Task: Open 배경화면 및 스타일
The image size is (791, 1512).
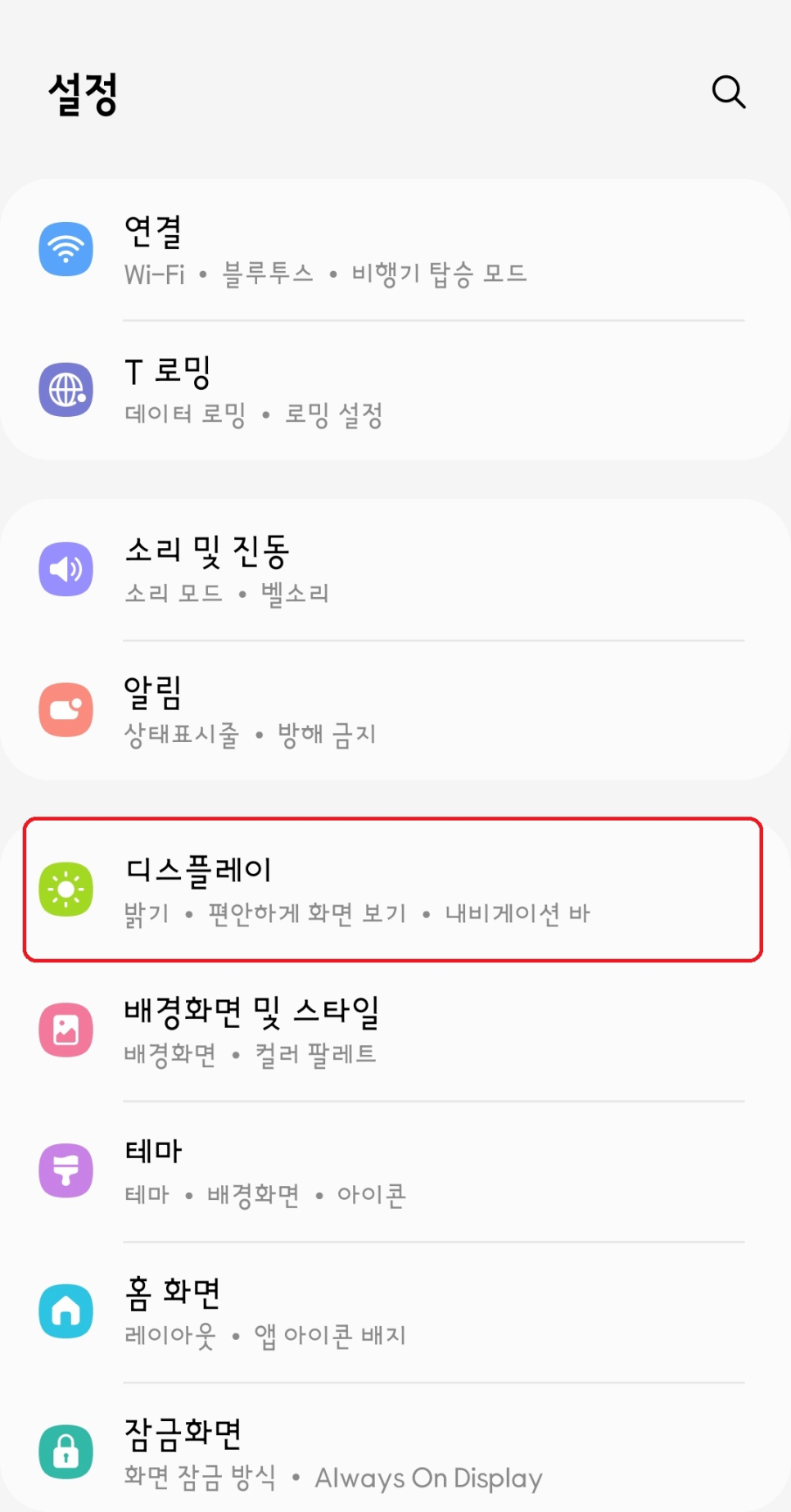Action: tap(395, 1030)
